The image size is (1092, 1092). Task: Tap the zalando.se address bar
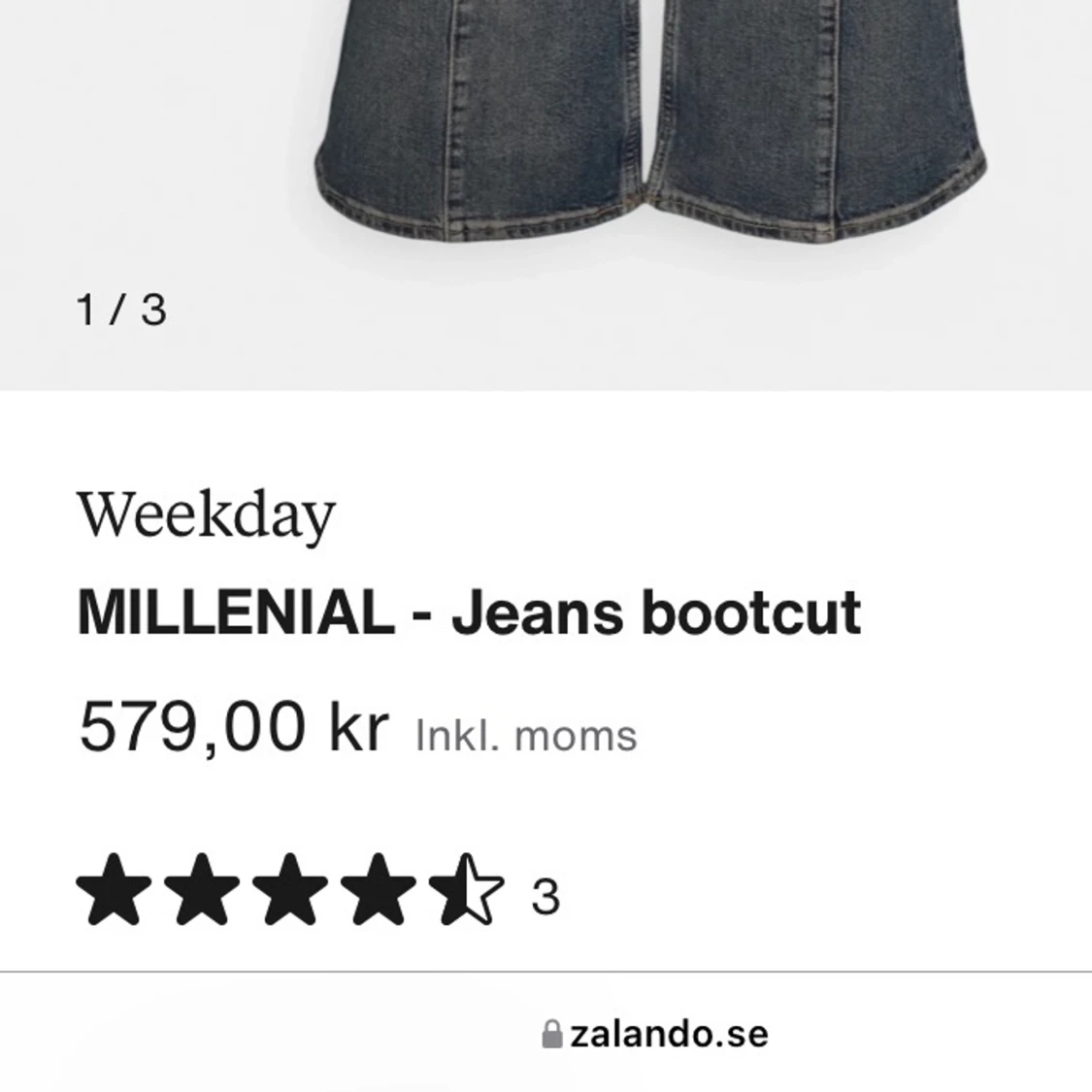coord(656,1033)
